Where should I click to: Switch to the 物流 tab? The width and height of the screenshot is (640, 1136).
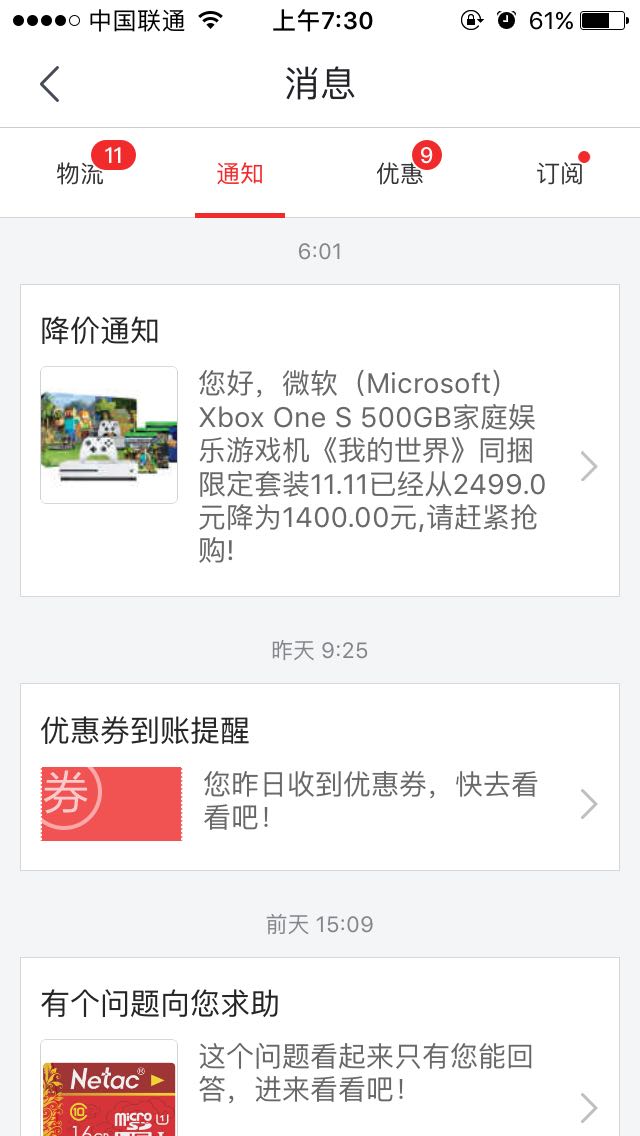click(80, 173)
